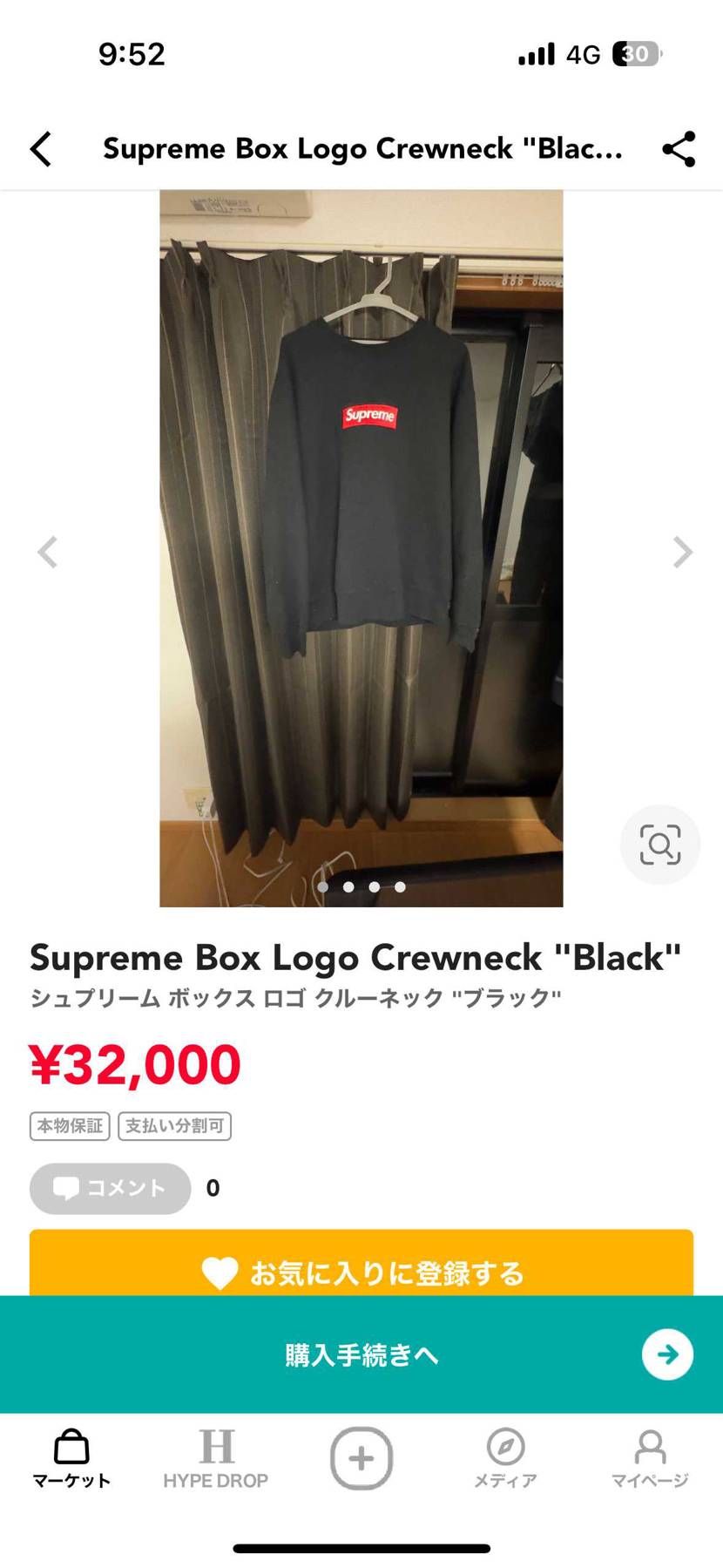This screenshot has height=1568, width=723.
Task: Show previous photo with left chevron
Action: (x=48, y=552)
